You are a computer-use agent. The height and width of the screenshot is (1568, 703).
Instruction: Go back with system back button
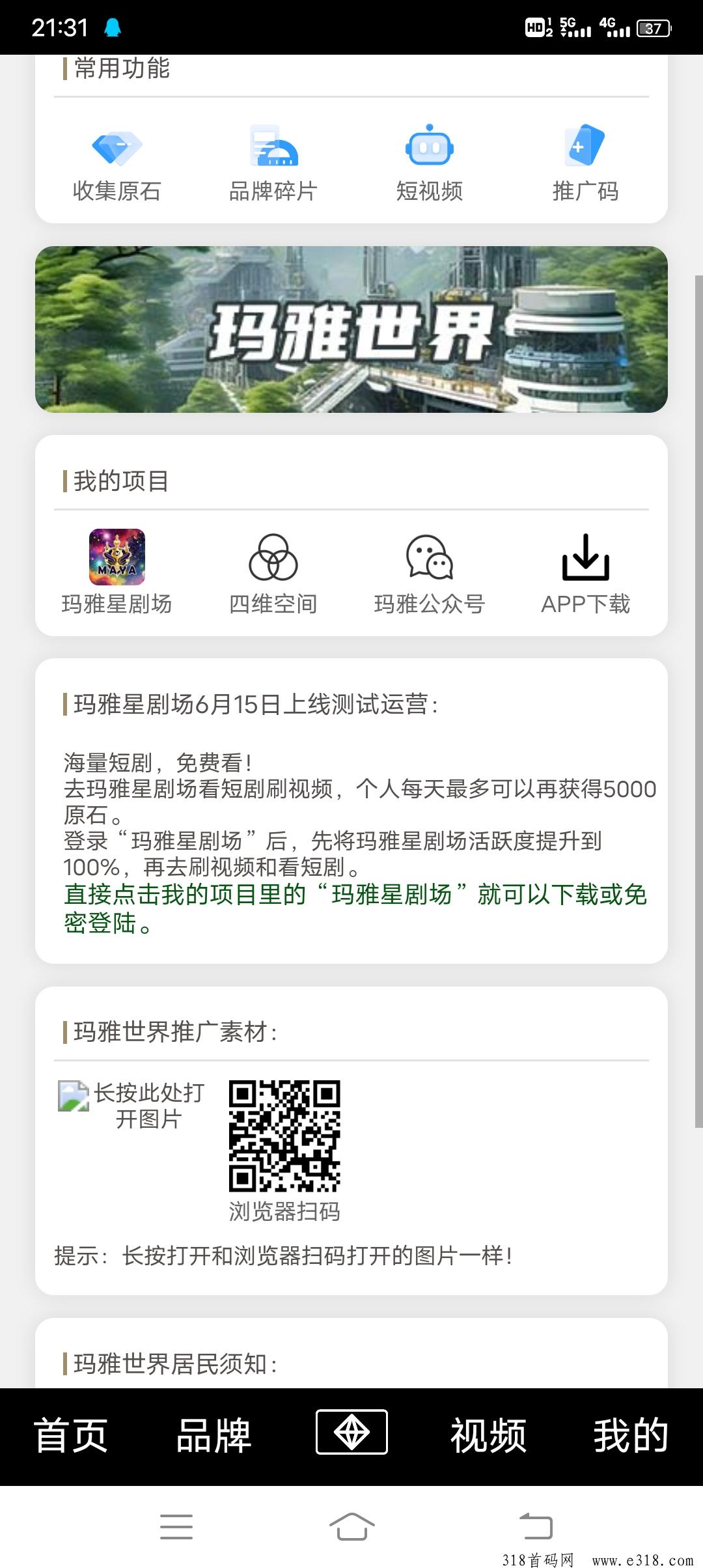(536, 1526)
